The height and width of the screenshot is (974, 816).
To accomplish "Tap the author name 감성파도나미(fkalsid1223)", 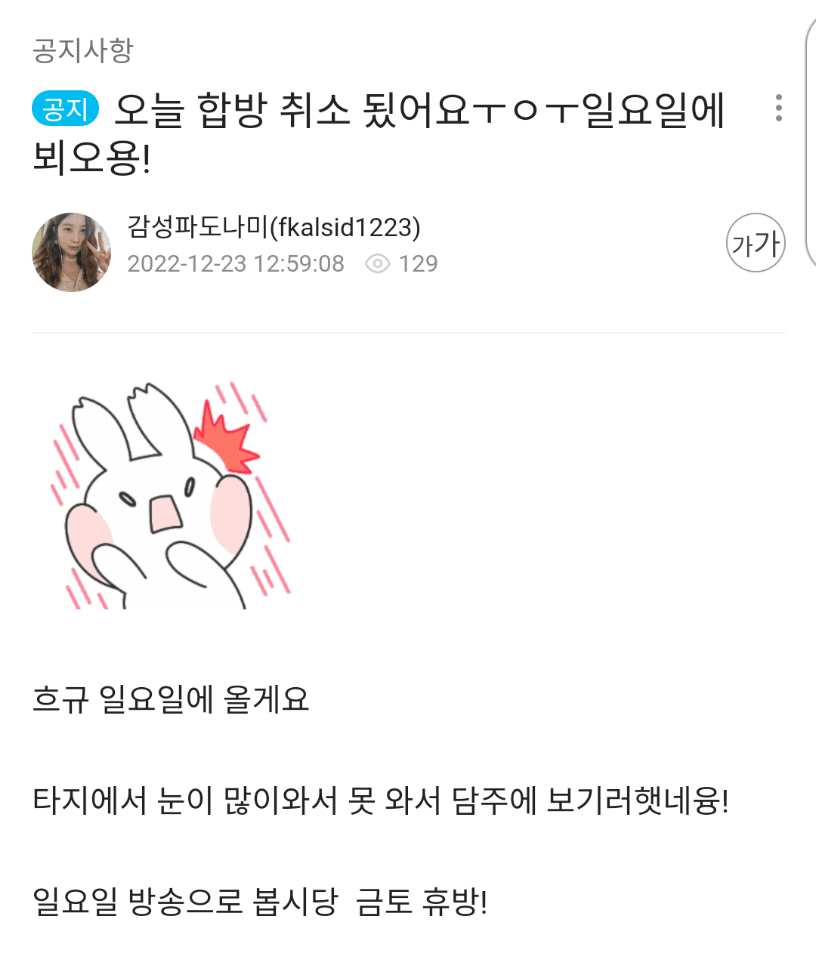I will point(273,228).
